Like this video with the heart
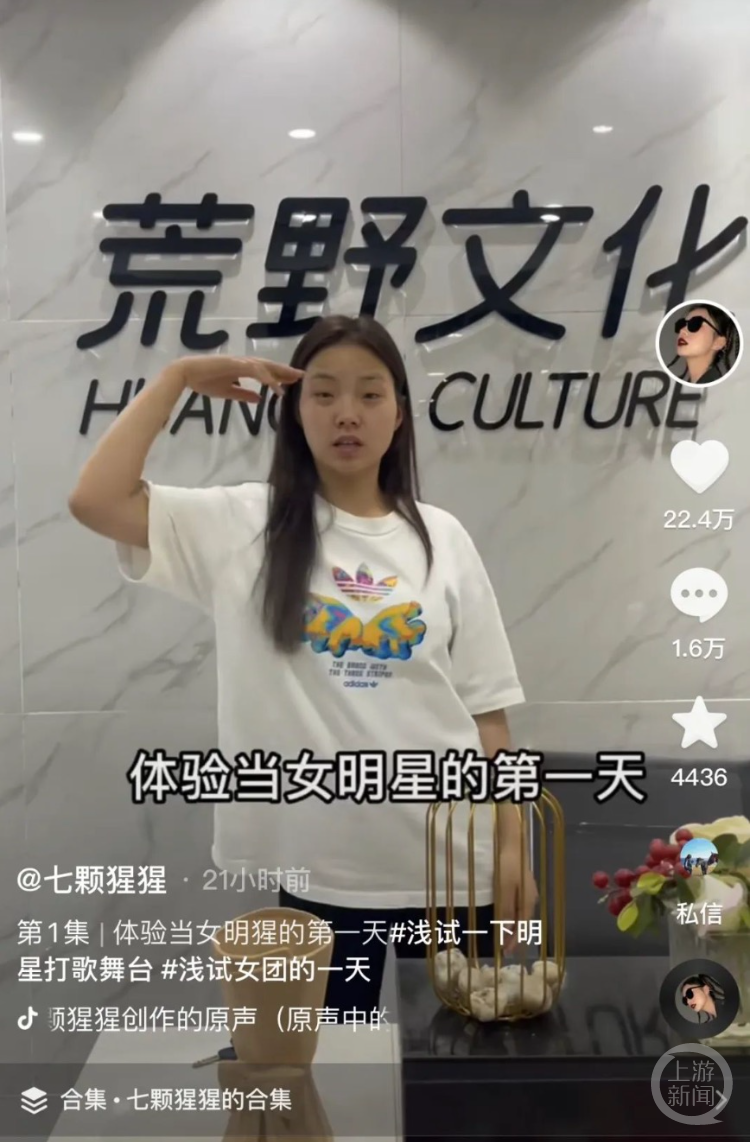This screenshot has width=750, height=1142. [x=699, y=466]
